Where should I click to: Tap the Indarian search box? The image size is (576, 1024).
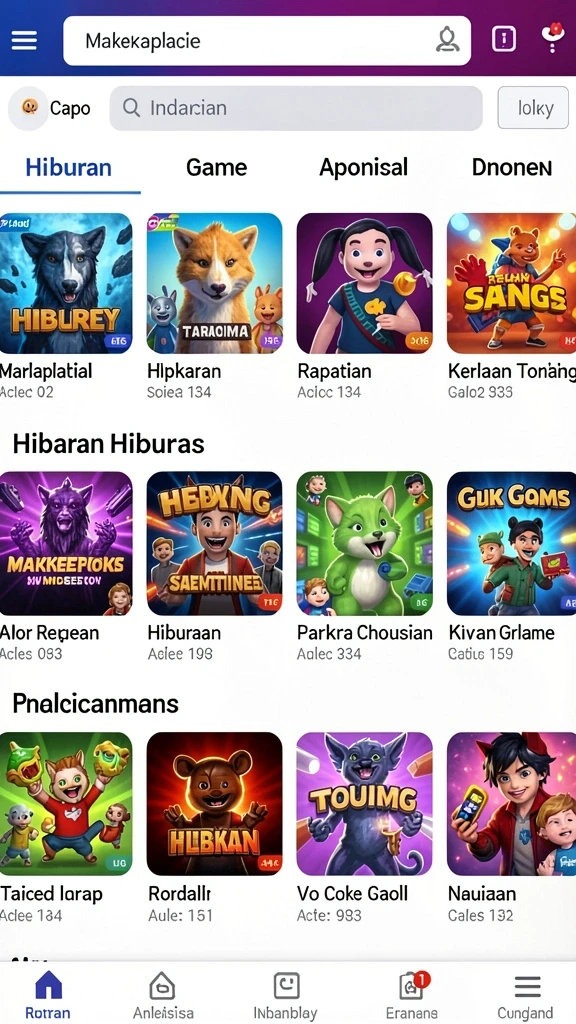296,108
